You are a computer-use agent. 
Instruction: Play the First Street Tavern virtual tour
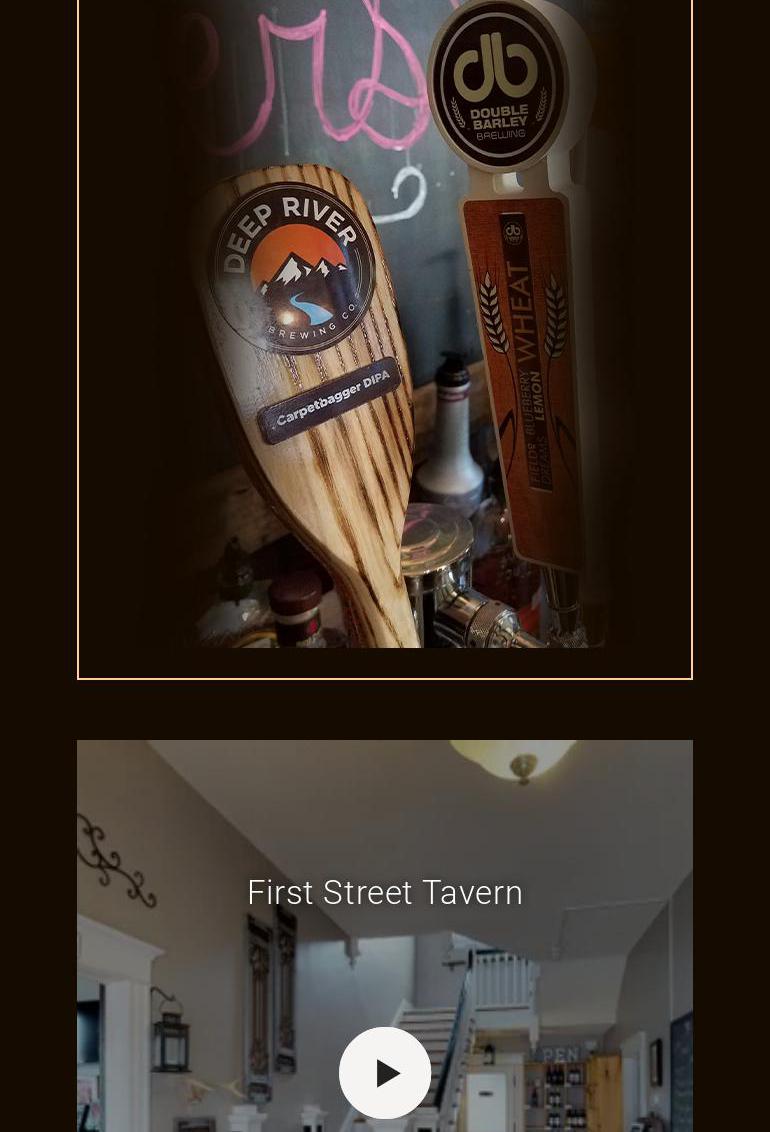coord(385,1073)
